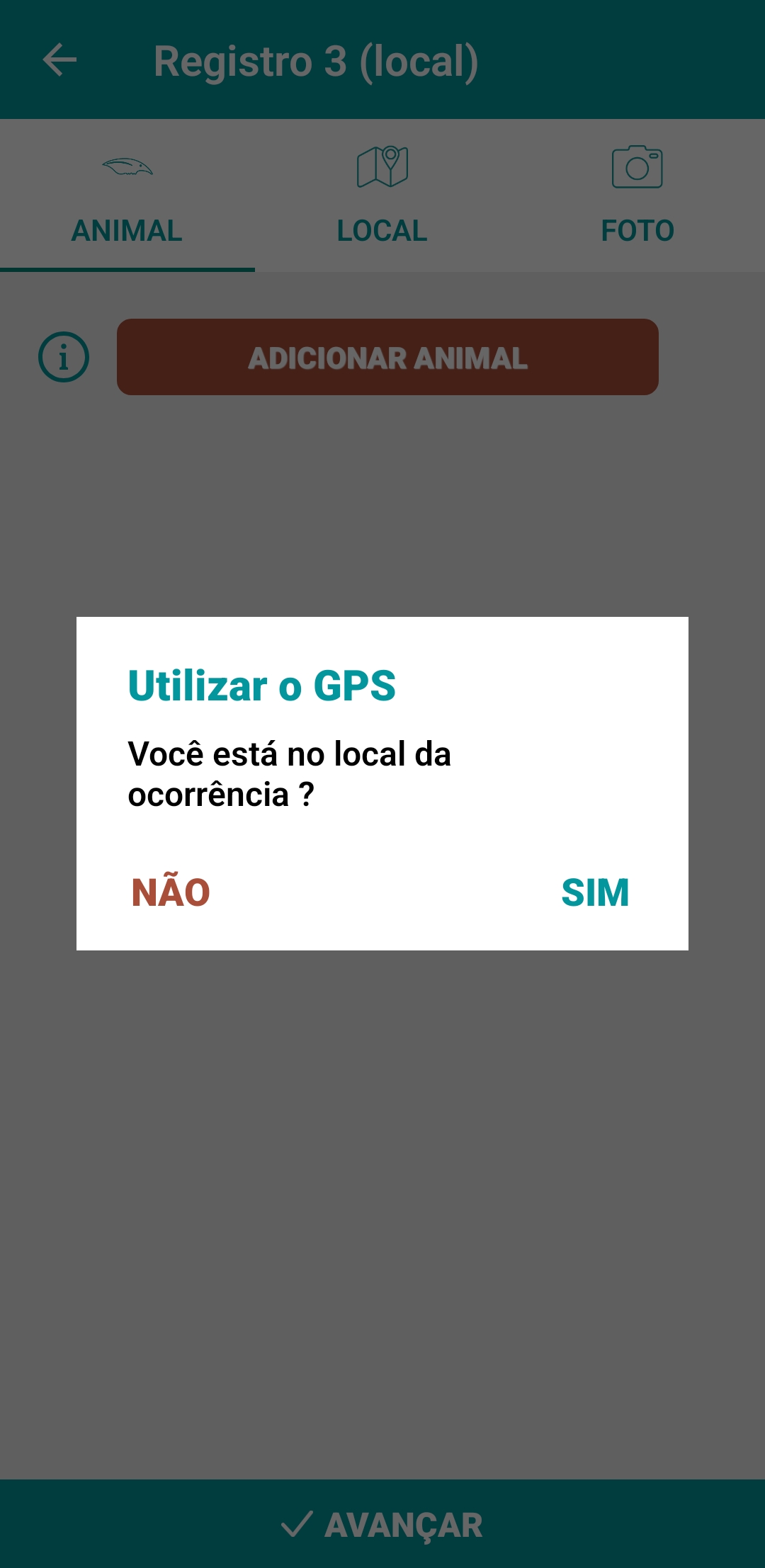
Task: Click the Utilizar o GPS dialog title
Action: [x=262, y=686]
